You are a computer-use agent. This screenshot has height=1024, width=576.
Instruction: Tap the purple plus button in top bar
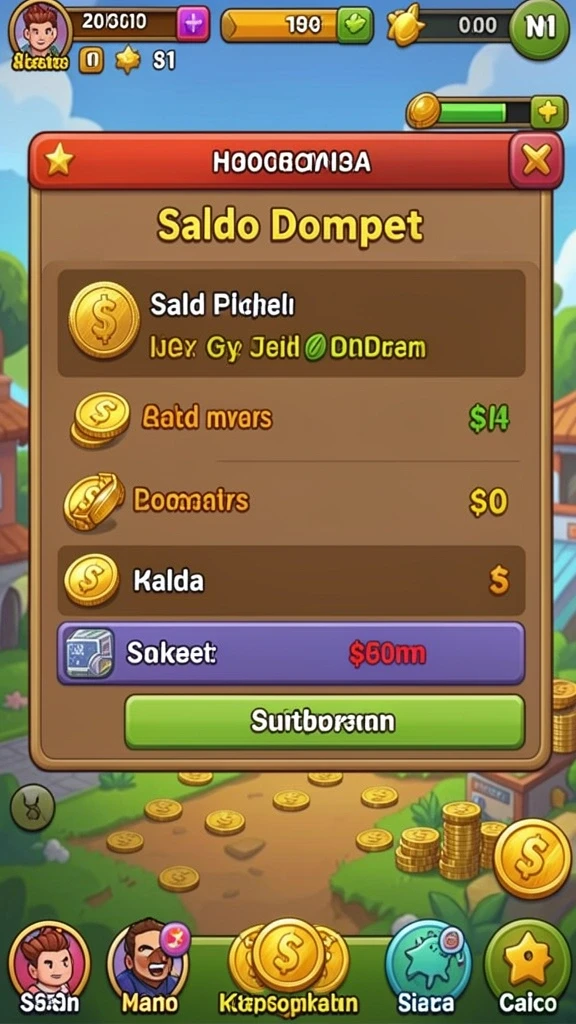(193, 25)
